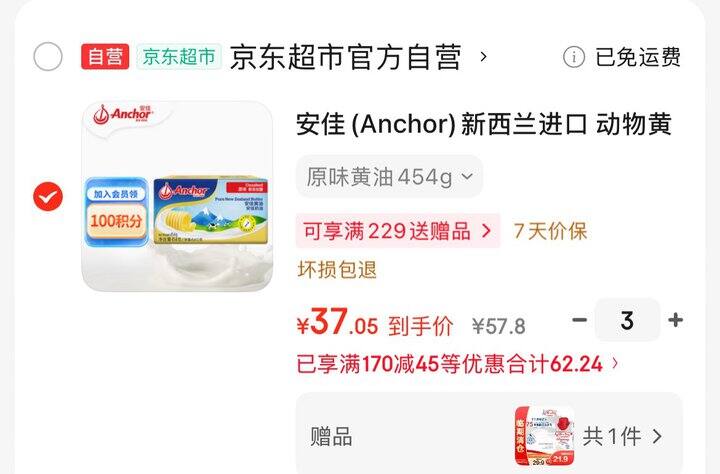
Task: Decrease quantity of Anchor butter
Action: [579, 320]
